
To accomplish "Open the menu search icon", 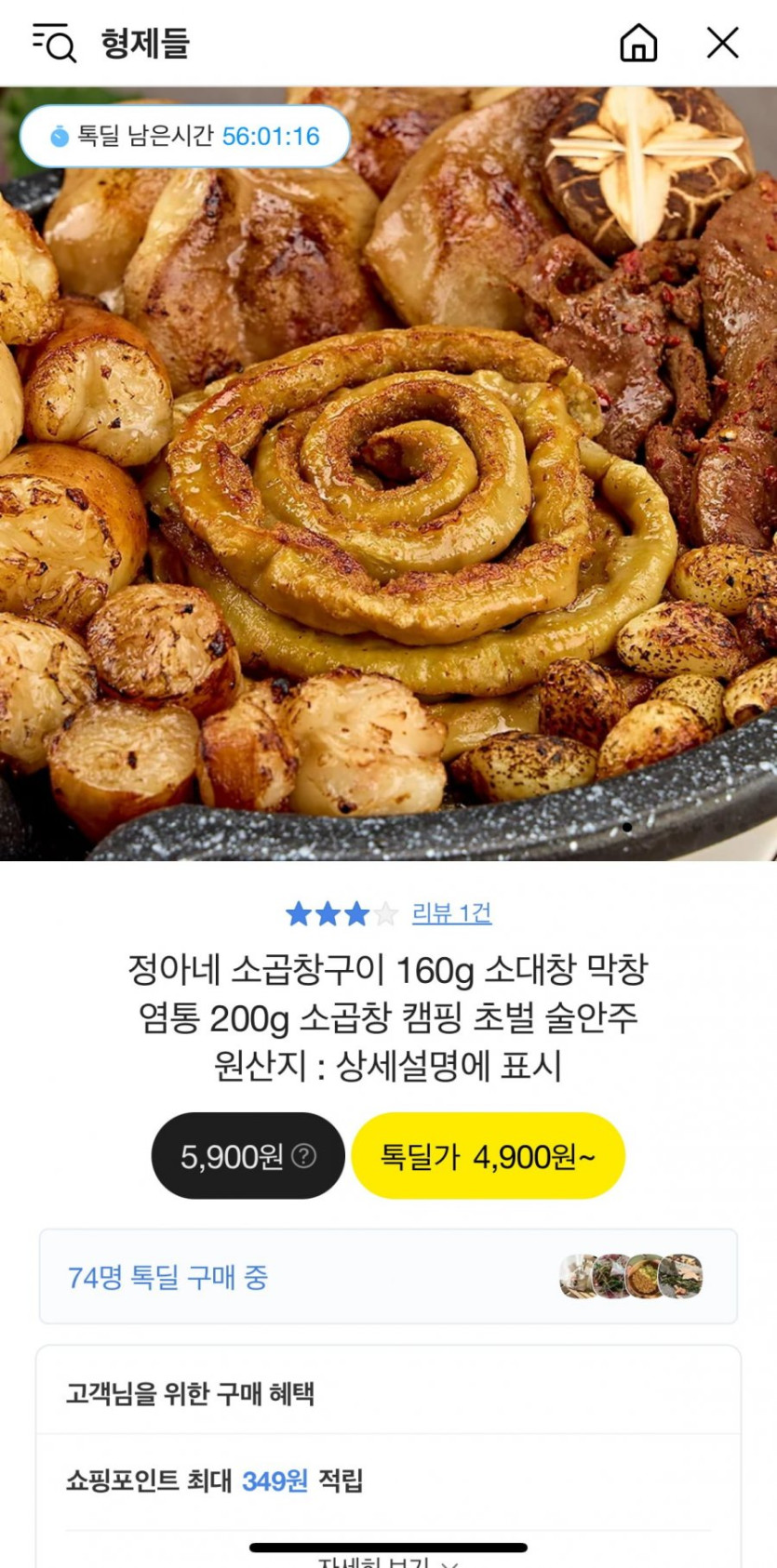I will point(54,43).
